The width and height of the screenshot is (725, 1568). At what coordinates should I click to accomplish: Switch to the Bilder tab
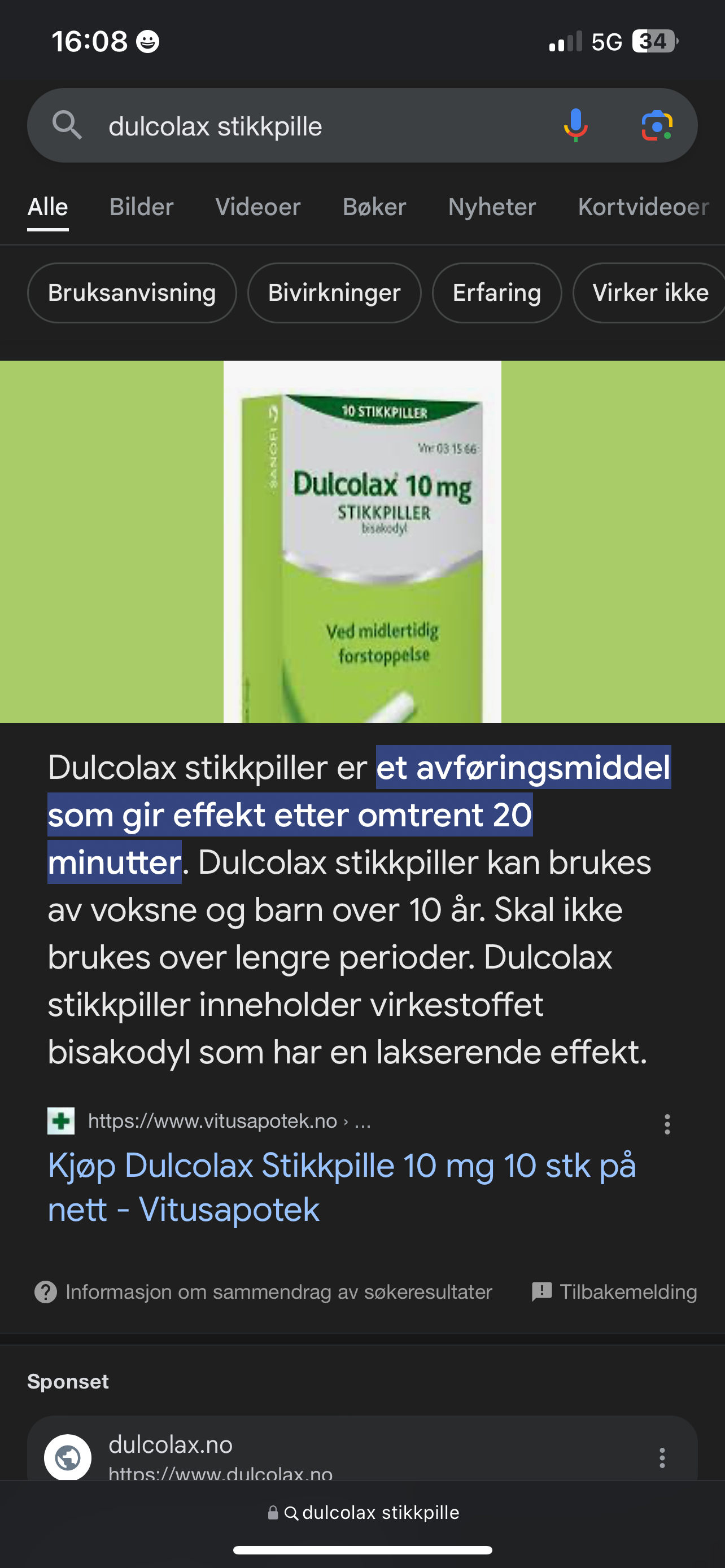click(x=141, y=208)
